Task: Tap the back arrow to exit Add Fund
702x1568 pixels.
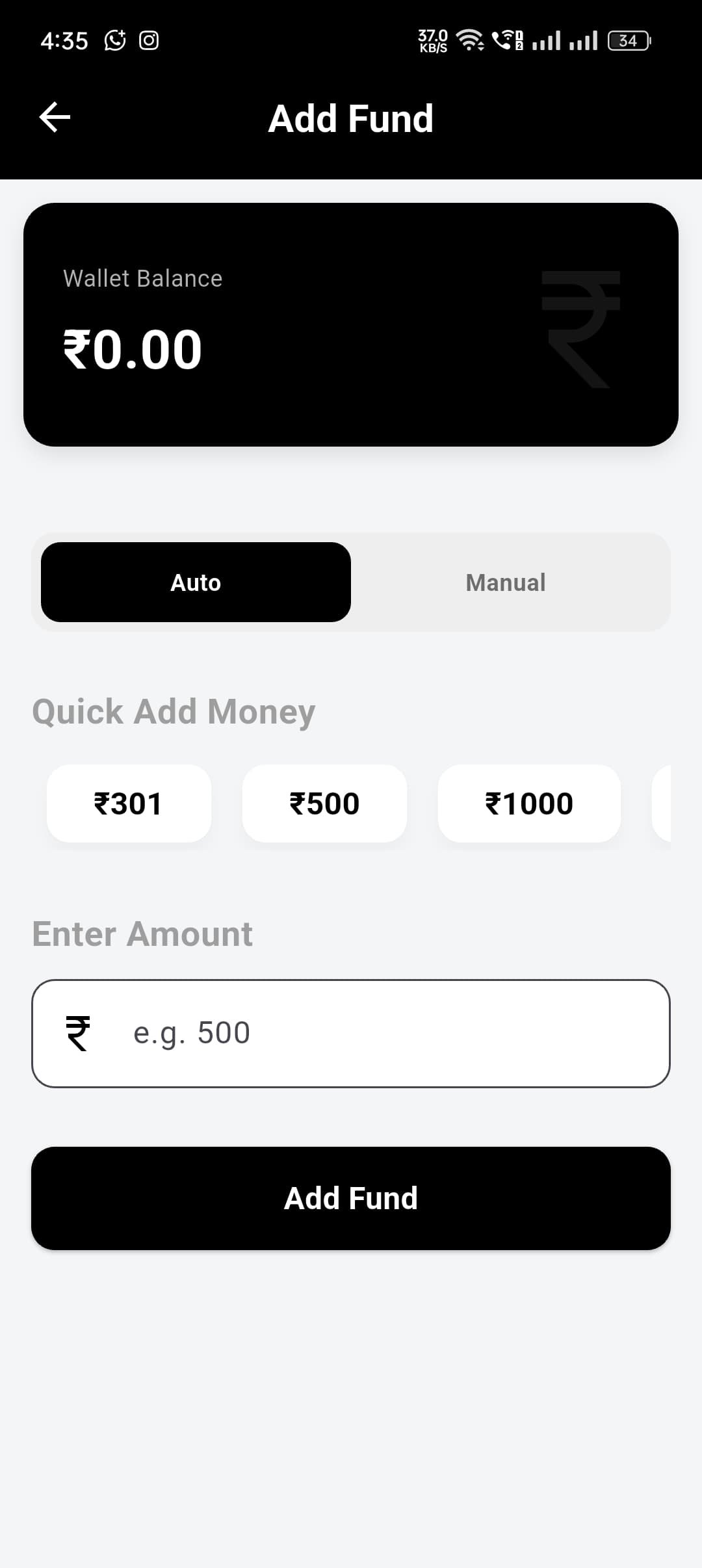Action: click(x=55, y=118)
